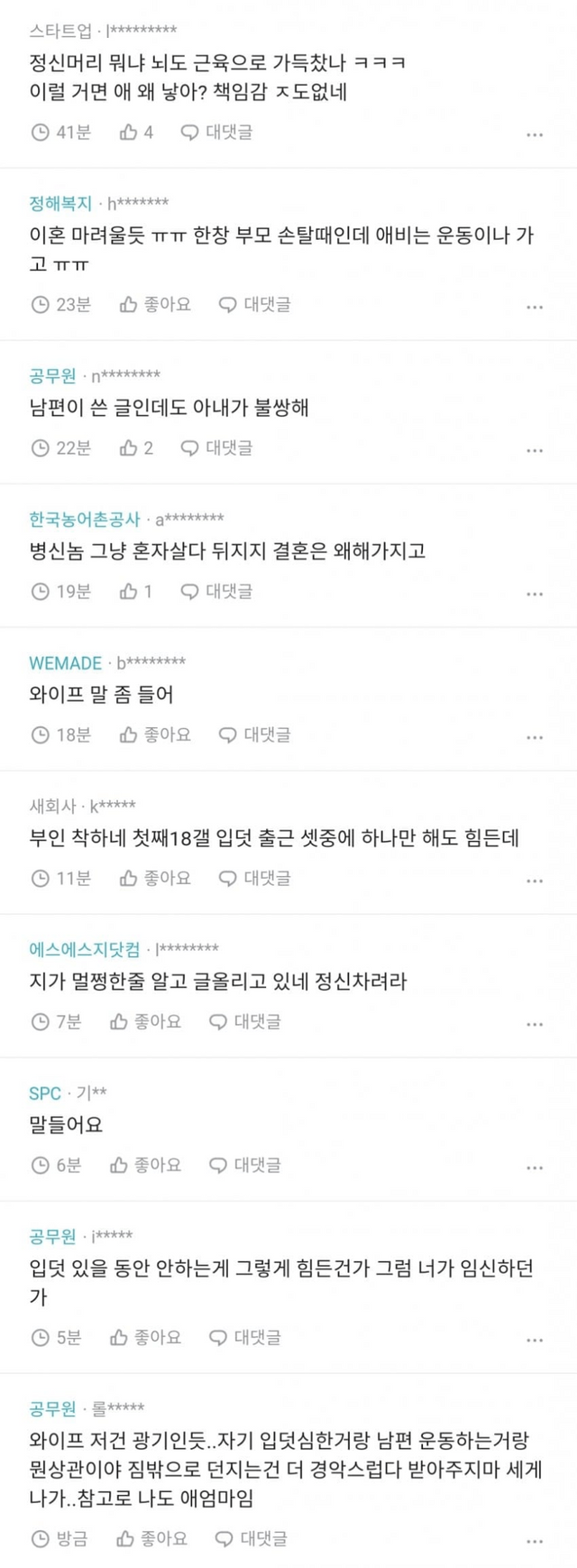The width and height of the screenshot is (577, 1568).
Task: Tap 좋아요 on the WEMADE comment
Action: pos(155,735)
